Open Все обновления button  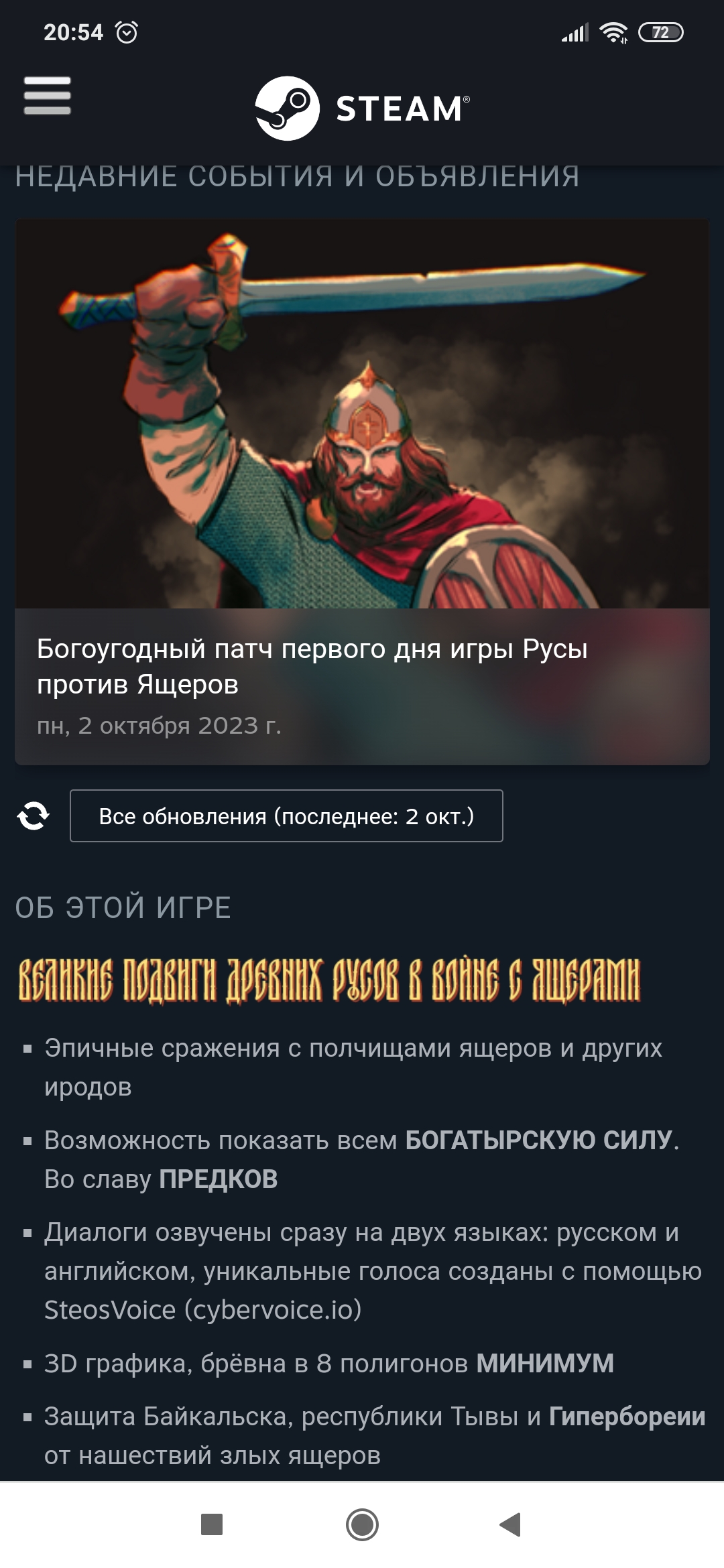tap(286, 815)
